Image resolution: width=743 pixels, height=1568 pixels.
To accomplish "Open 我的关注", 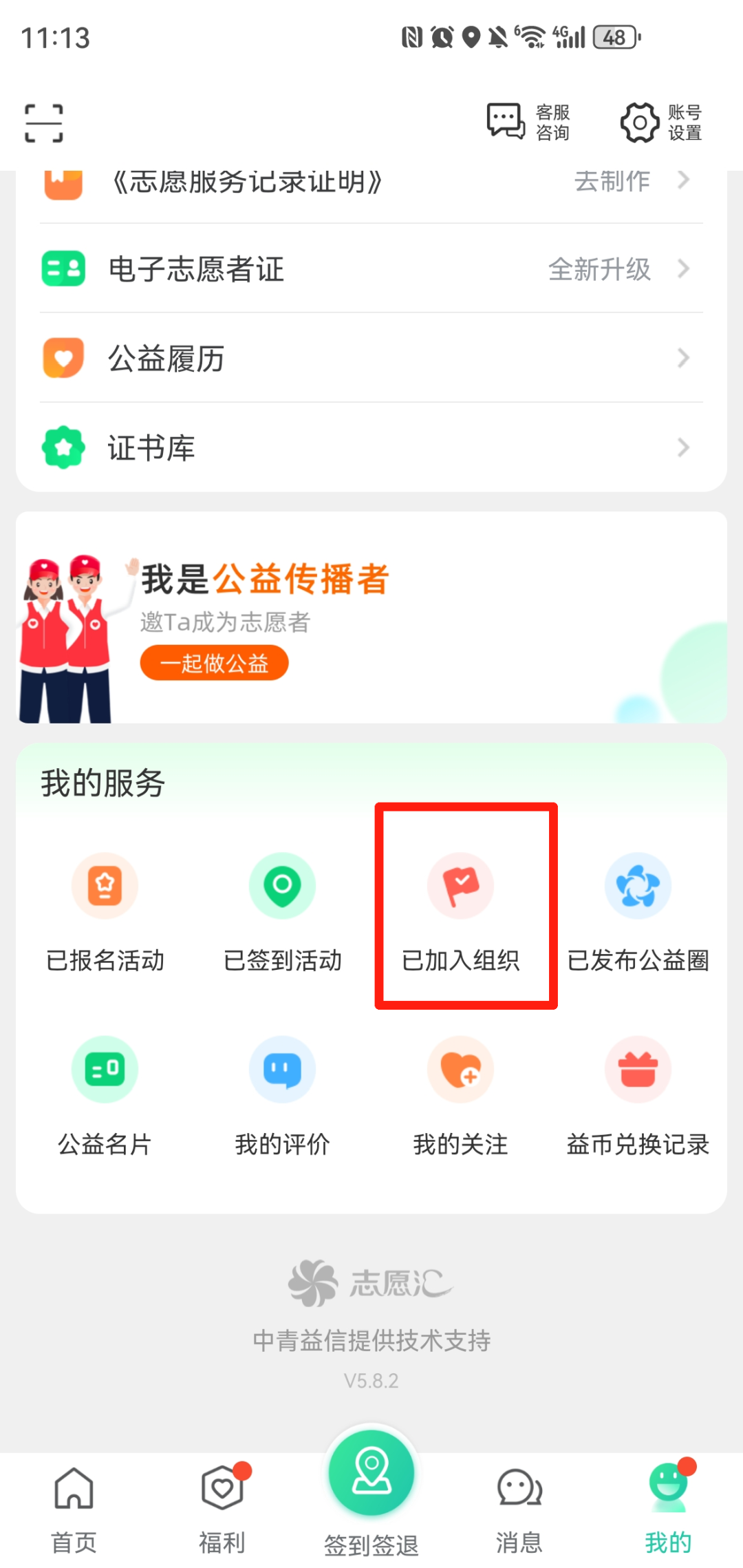I will [460, 1093].
